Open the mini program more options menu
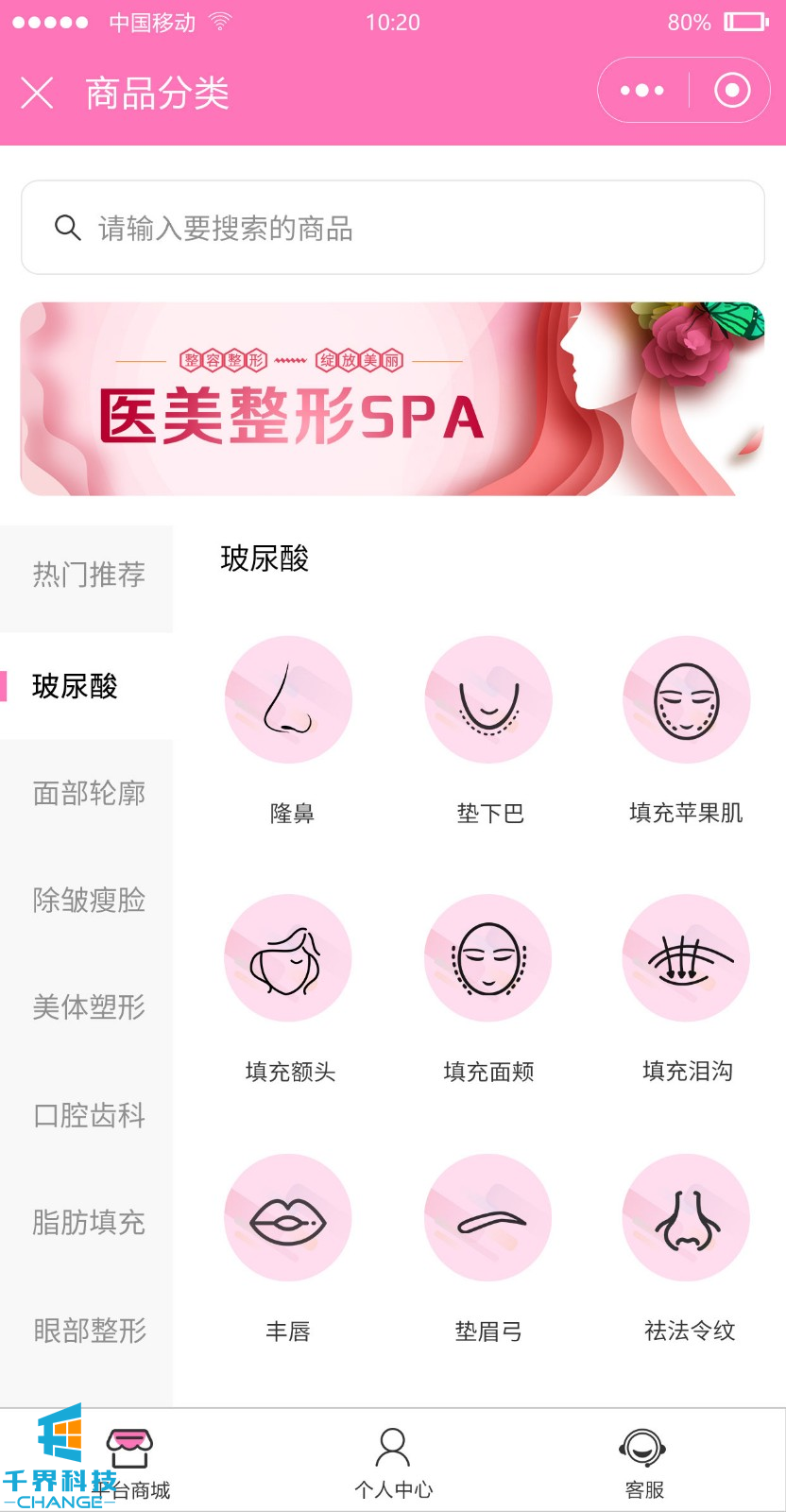Screen dimensions: 786x1512 tap(642, 91)
